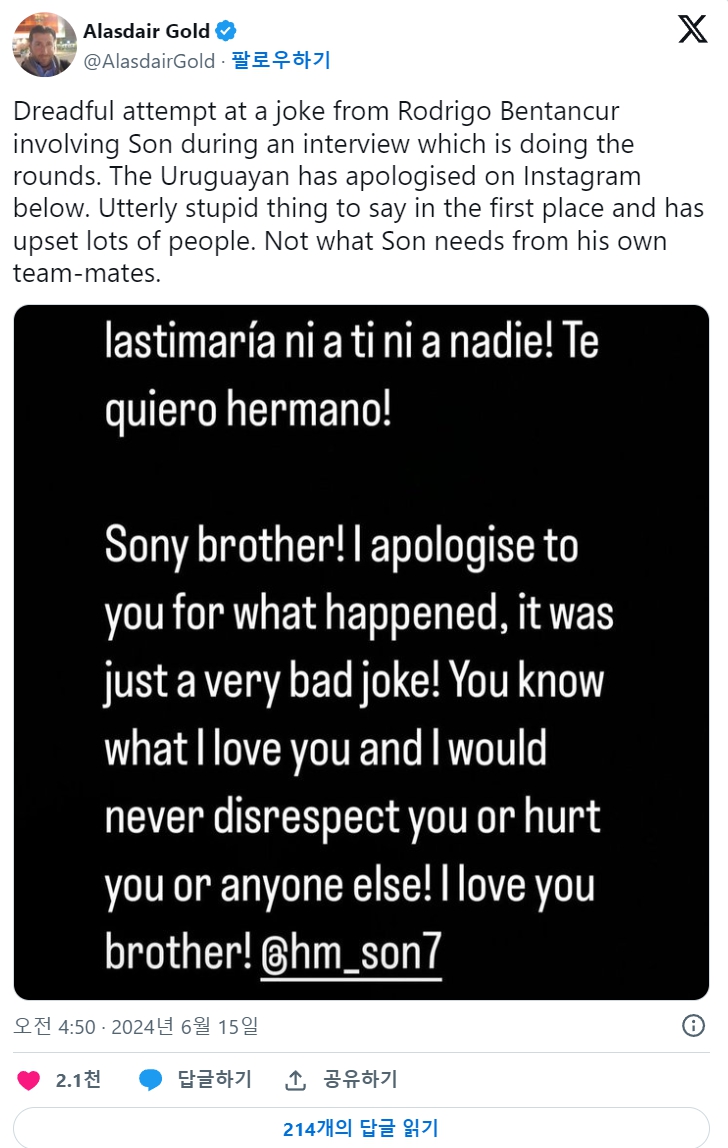This screenshot has height=1148, width=728.
Task: Open the X logo link
Action: (x=692, y=30)
